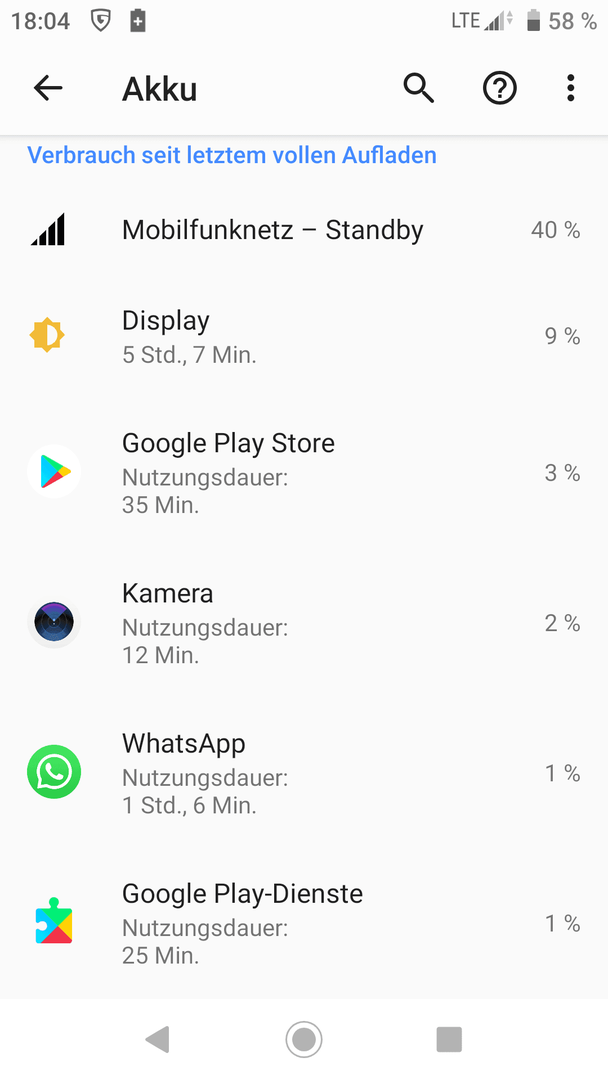The image size is (608, 1080).
Task: Open Google Play-Dienste usage row
Action: (x=304, y=923)
